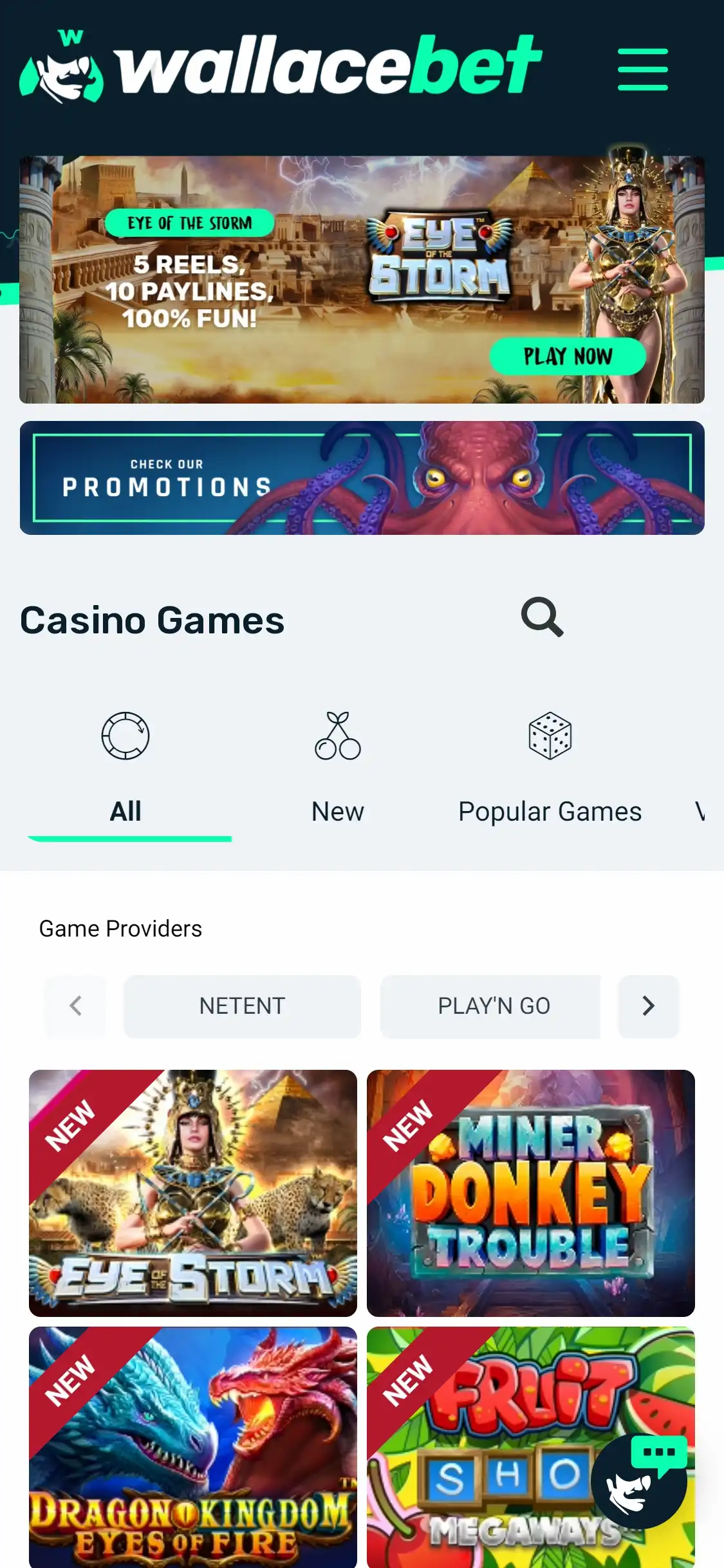The image size is (724, 1568).
Task: Show previous game providers
Action: click(75, 1006)
